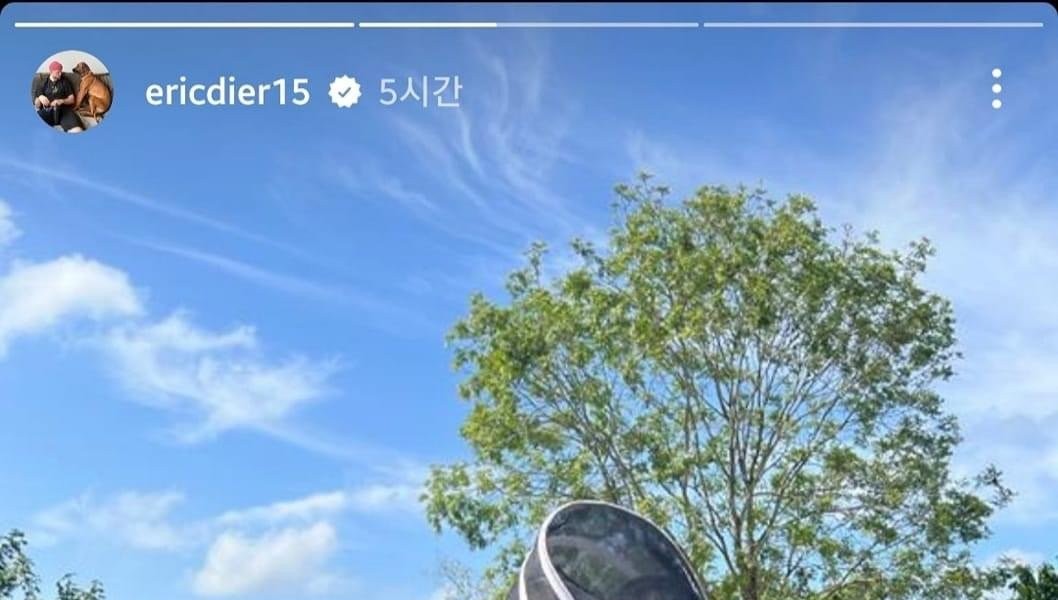Open the ericdier15 username link
The image size is (1058, 600).
[227, 93]
